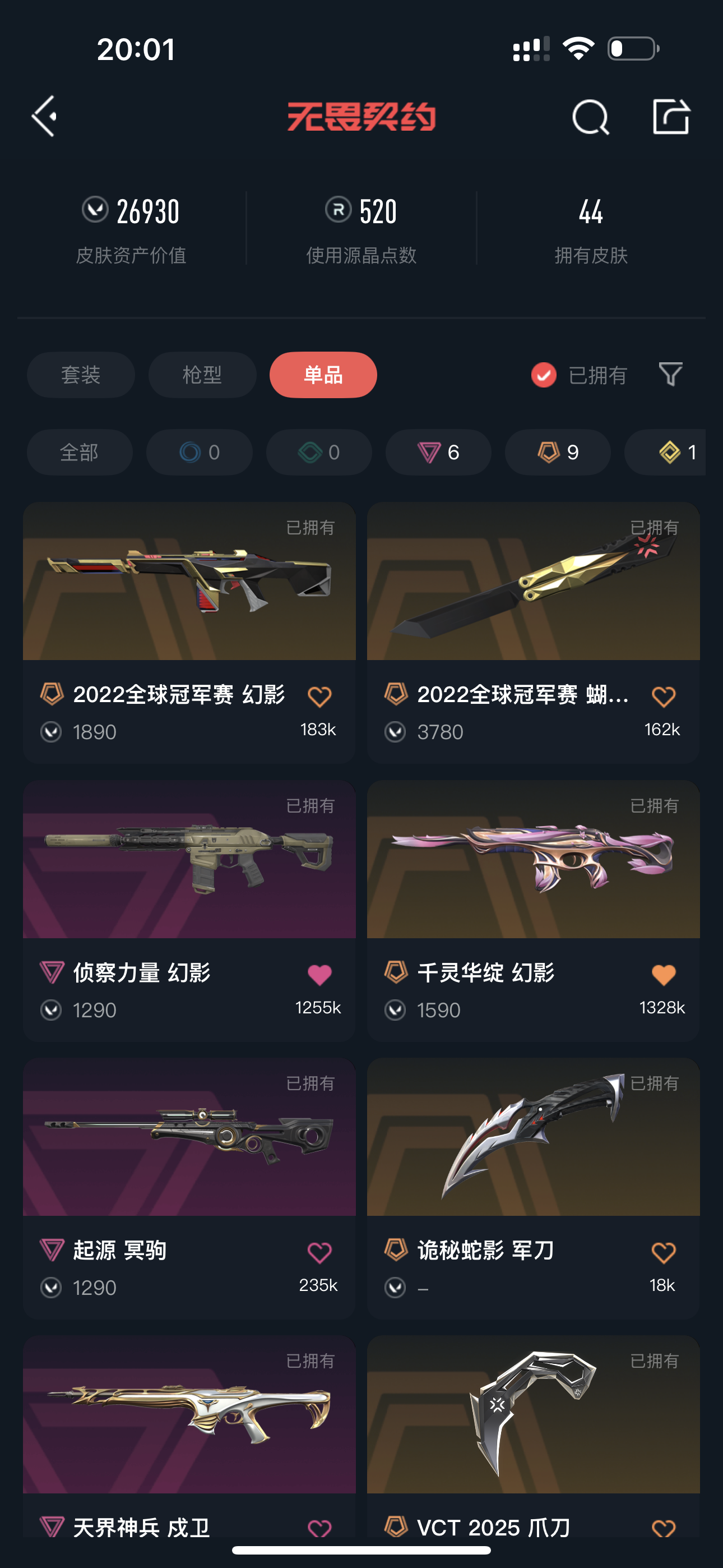Switch to the 枪型 tab
Screen dimensions: 723x1568
[x=202, y=375]
